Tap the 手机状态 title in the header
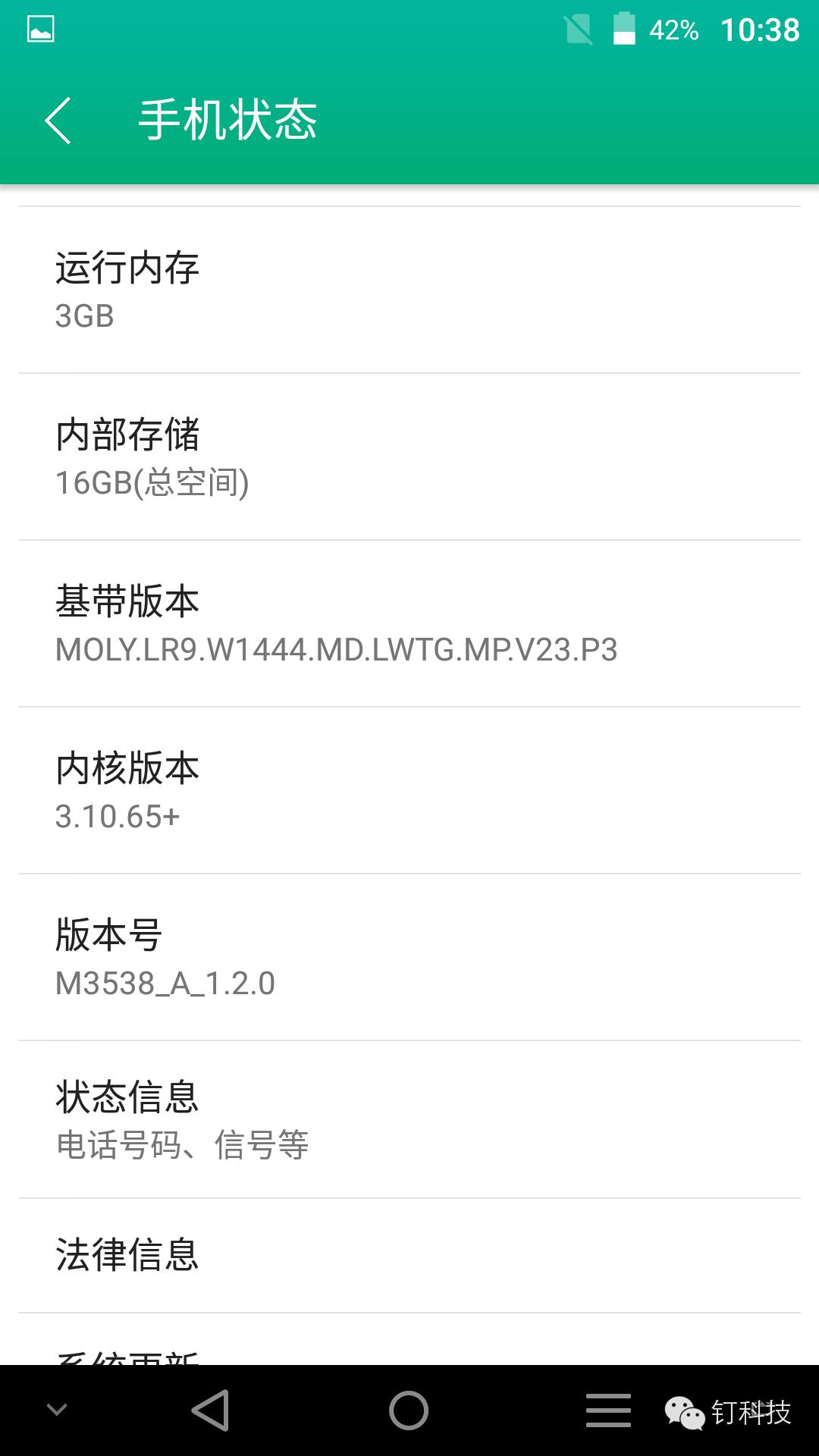 coord(227,120)
